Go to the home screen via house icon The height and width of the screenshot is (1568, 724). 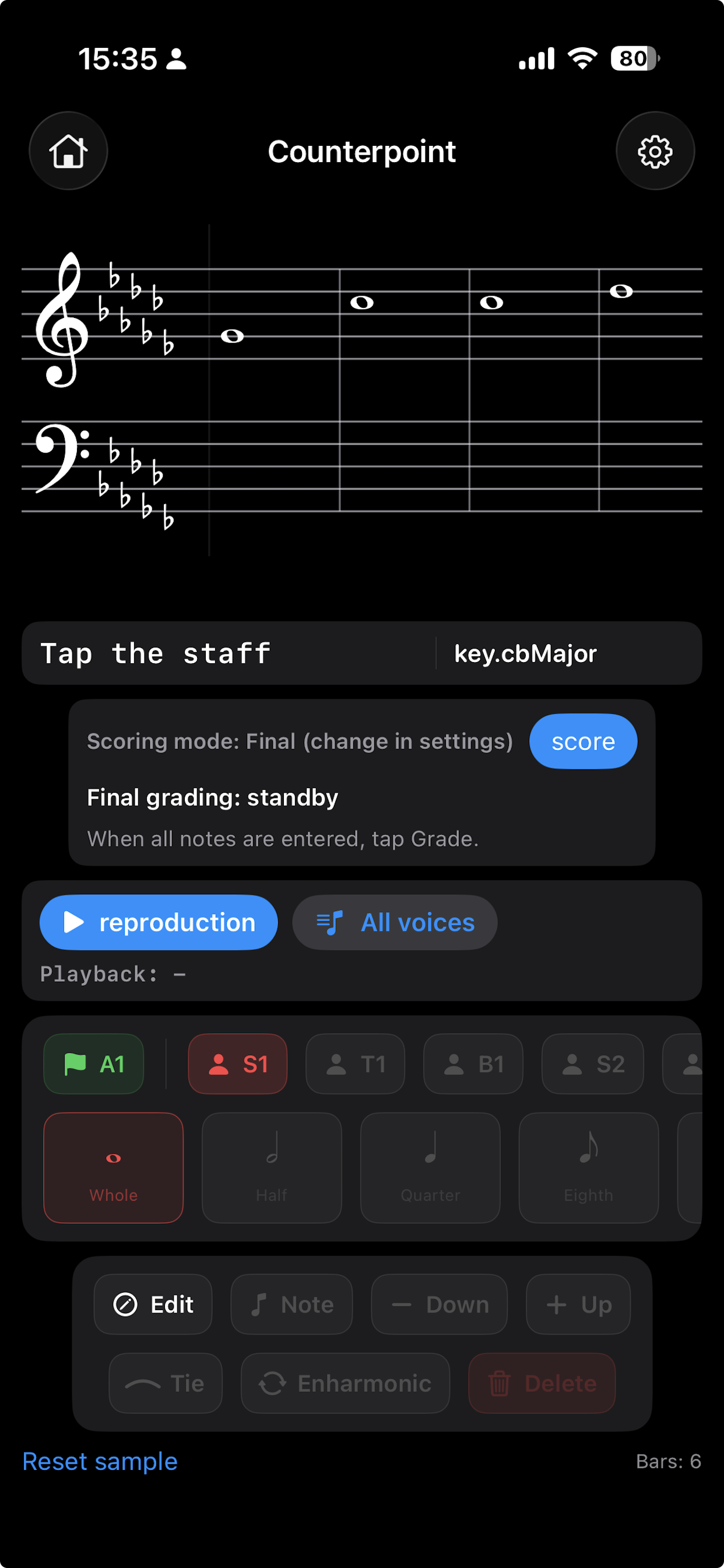pos(68,151)
